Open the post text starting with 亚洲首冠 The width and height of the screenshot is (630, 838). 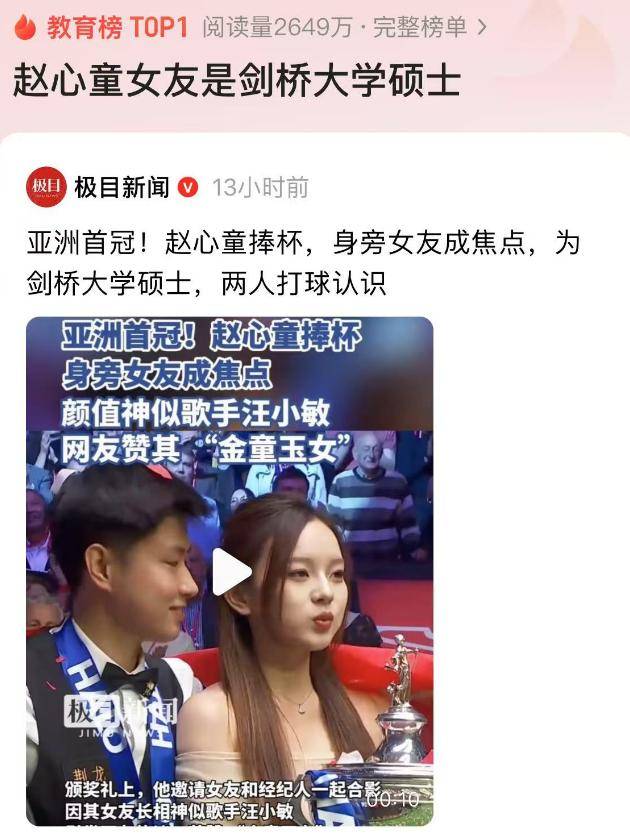coord(300,263)
